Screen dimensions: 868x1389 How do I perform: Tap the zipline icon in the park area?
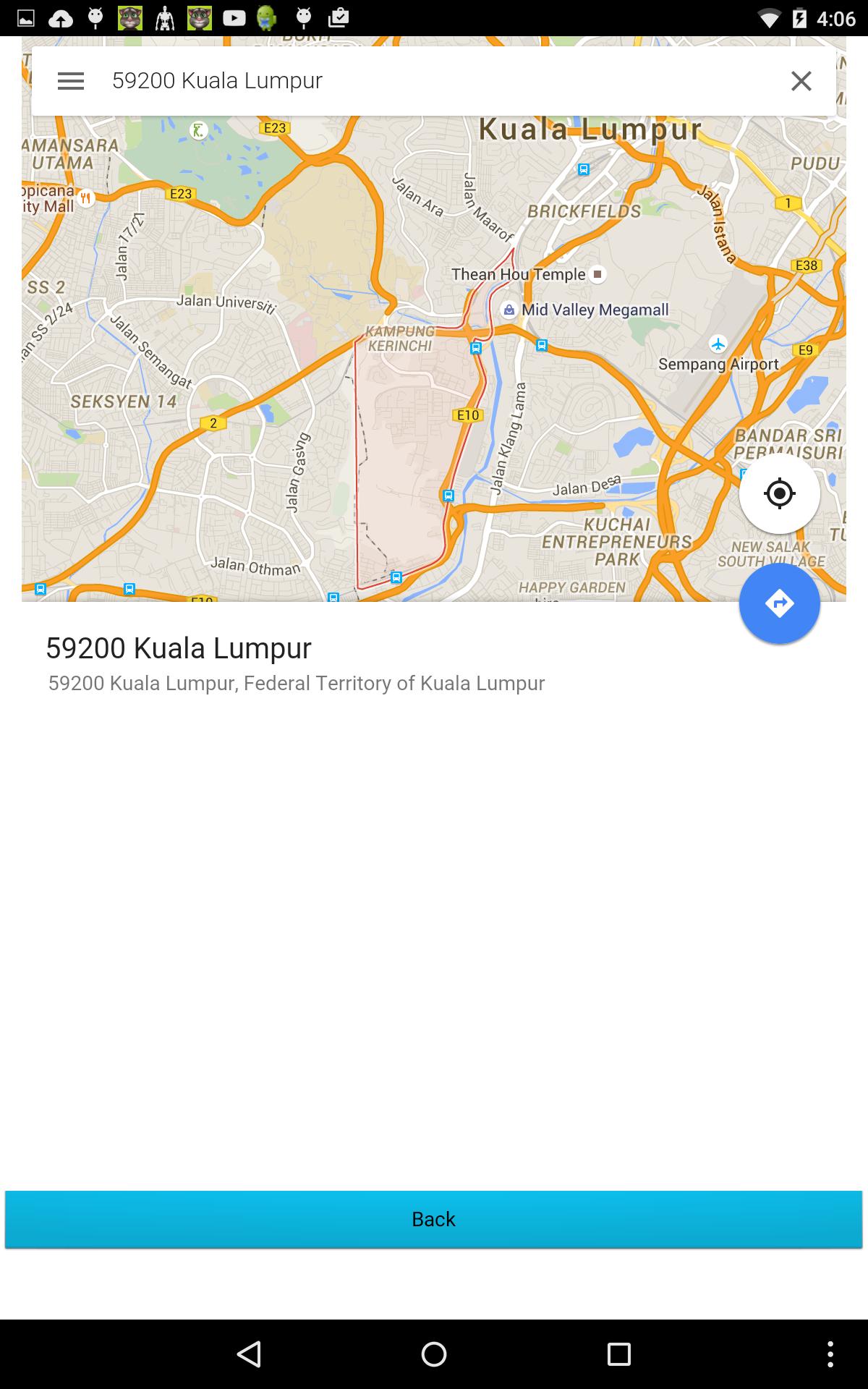coord(197,132)
